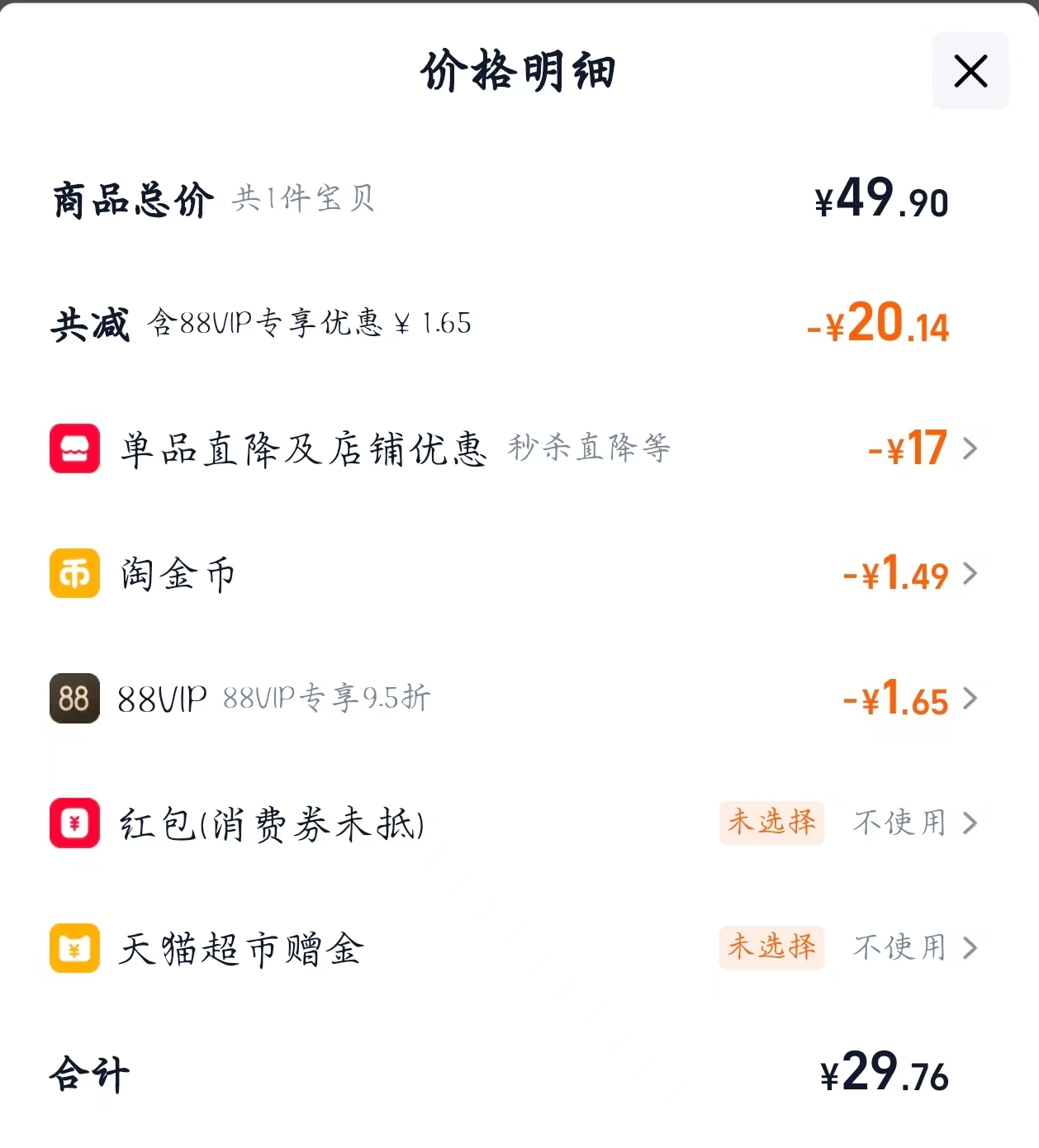This screenshot has width=1039, height=1148.
Task: Click the 88VIP membership icon
Action: pos(74,700)
